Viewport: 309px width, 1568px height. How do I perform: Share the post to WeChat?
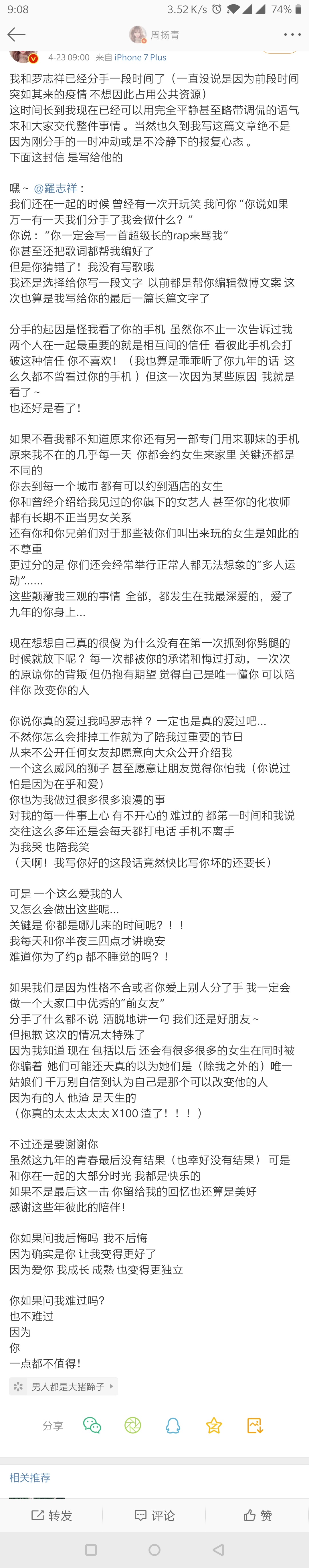point(92,1425)
